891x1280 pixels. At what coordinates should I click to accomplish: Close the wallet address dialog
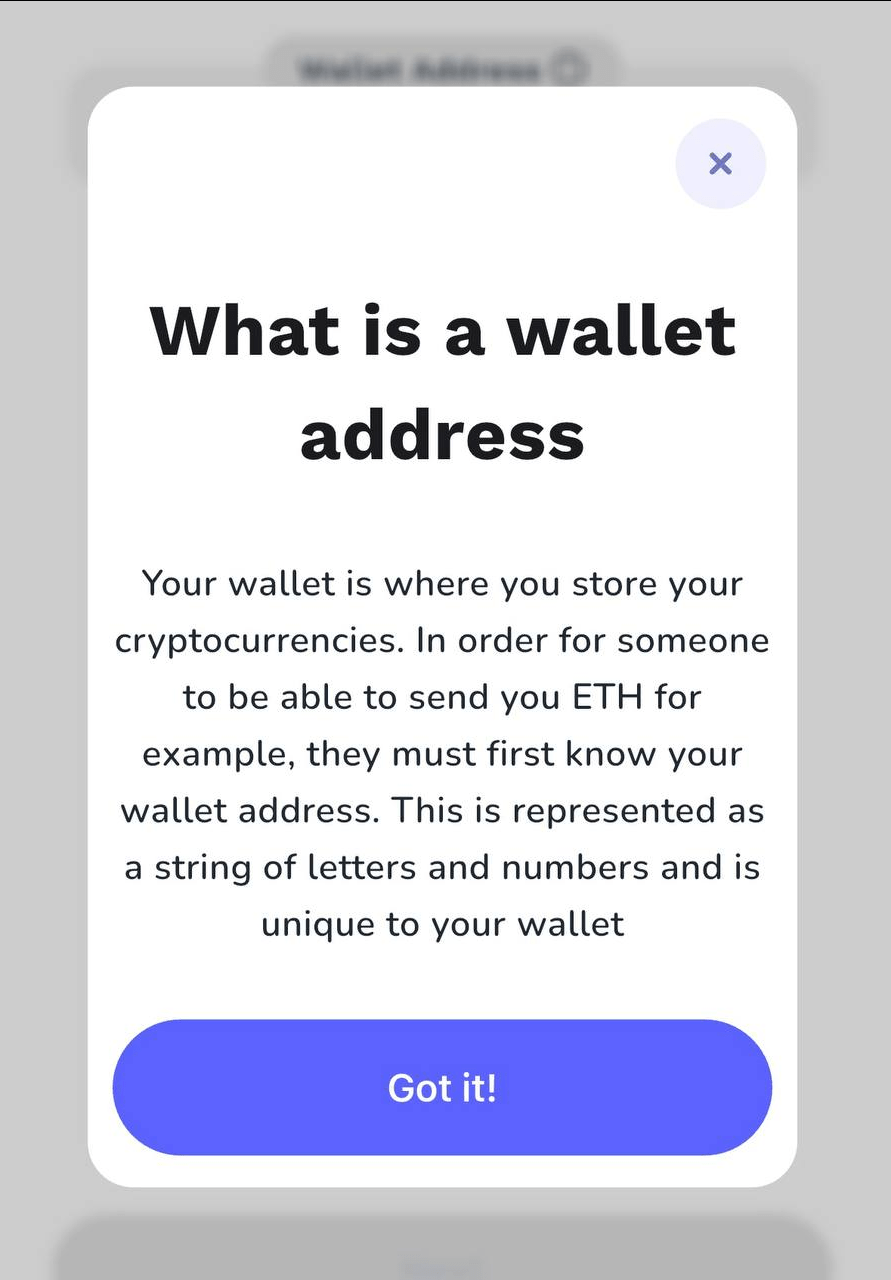720,164
